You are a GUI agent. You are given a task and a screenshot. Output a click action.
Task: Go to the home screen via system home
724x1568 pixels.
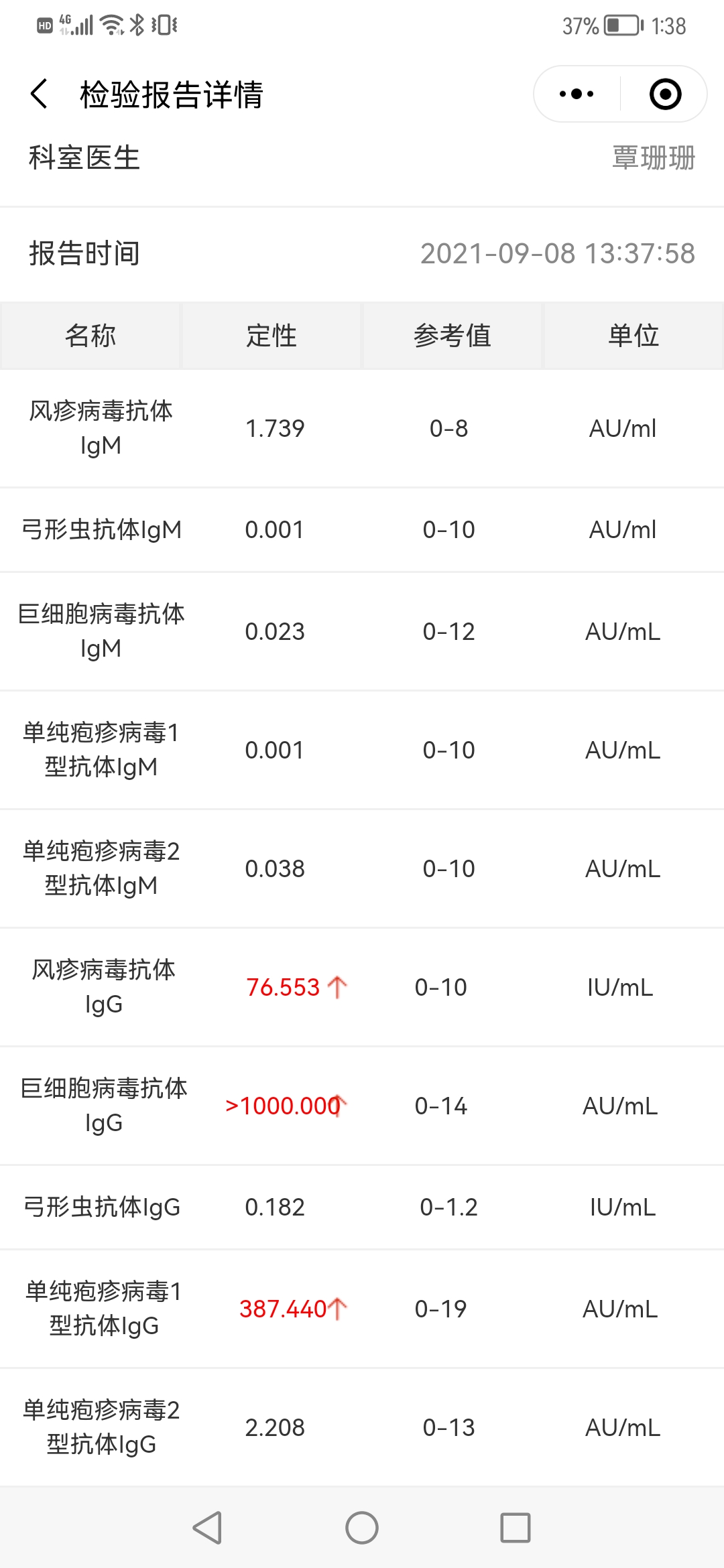pyautogui.click(x=362, y=1528)
